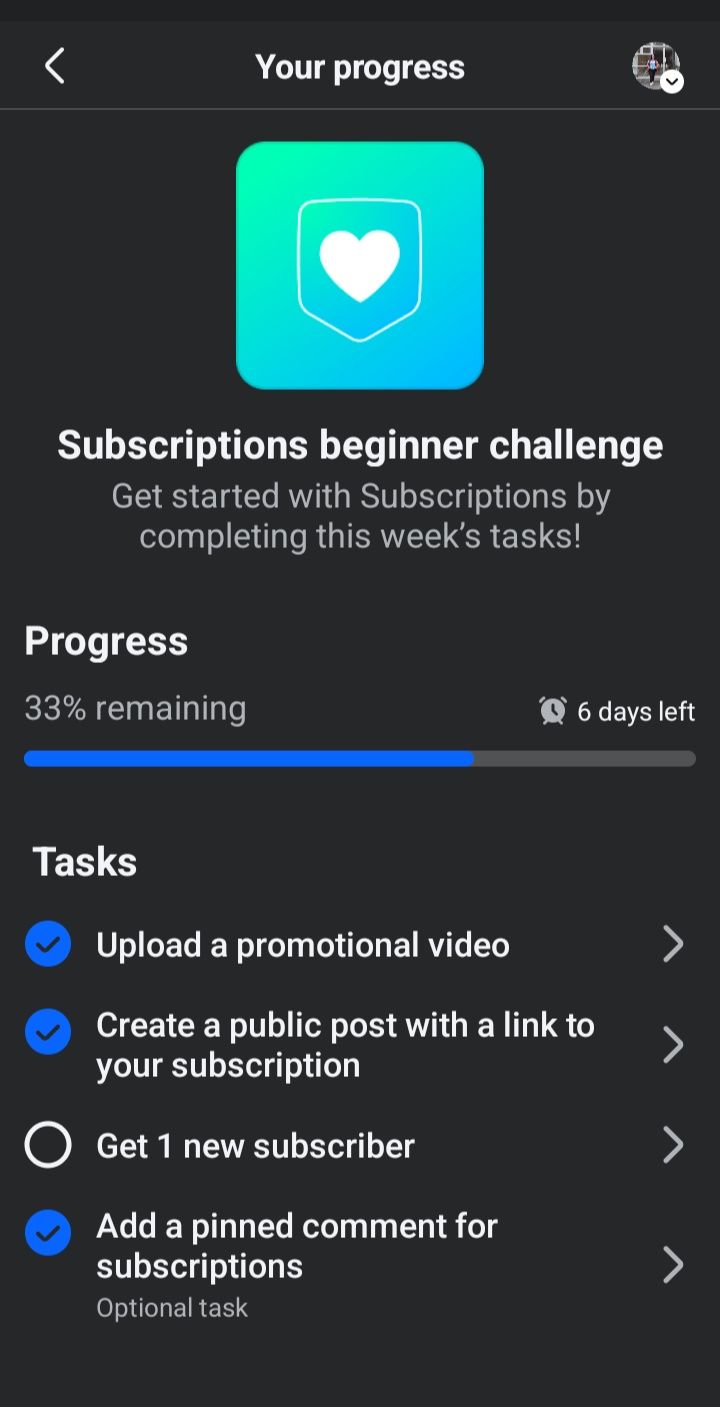
Task: Open the profile switcher avatar
Action: [x=657, y=67]
